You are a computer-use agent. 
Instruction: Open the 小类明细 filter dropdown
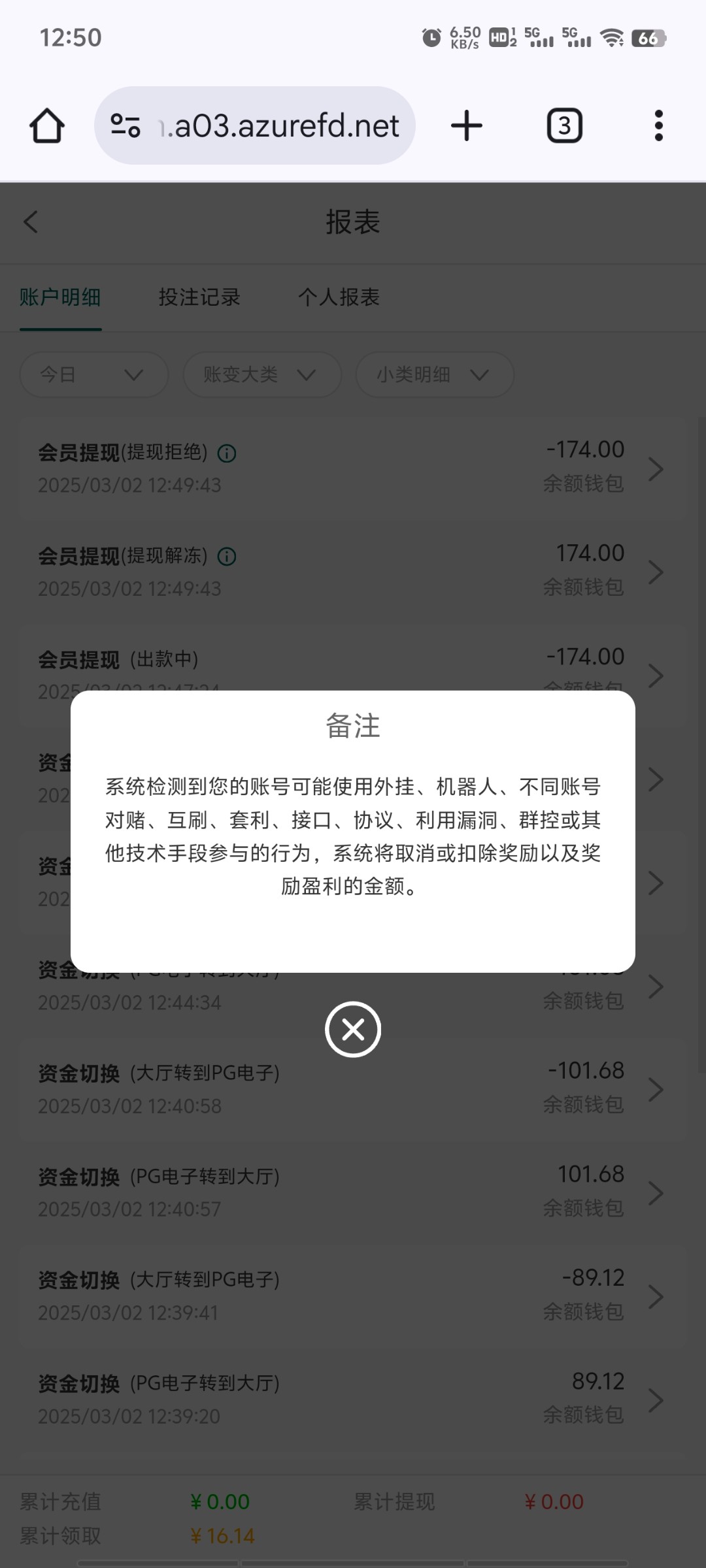point(434,374)
